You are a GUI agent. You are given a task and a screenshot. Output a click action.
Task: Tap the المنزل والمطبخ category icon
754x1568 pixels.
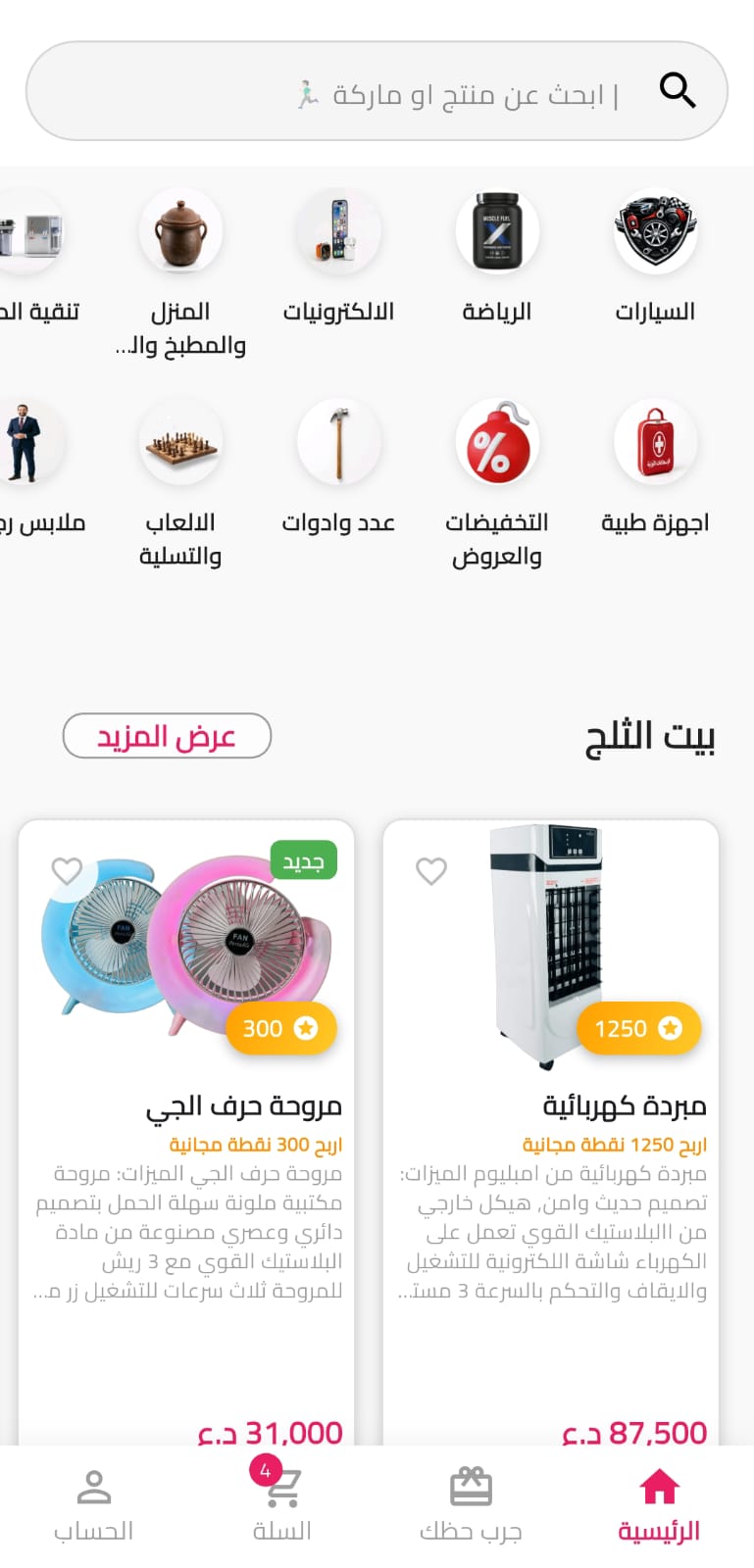tap(180, 231)
